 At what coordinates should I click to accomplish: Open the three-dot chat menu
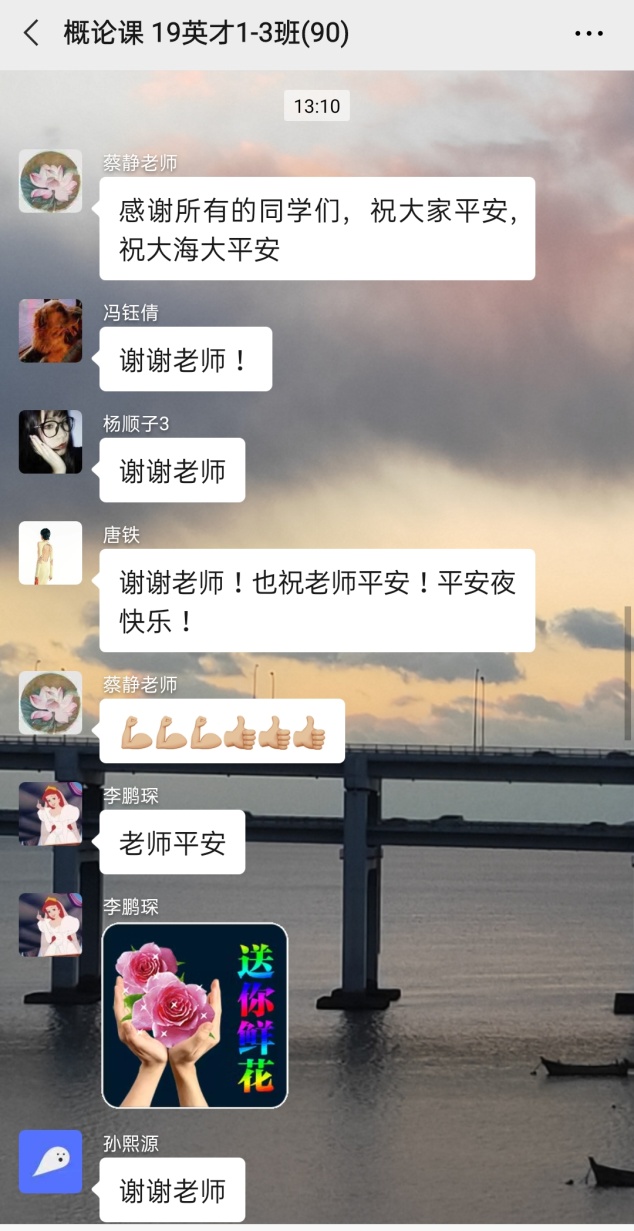coord(589,33)
